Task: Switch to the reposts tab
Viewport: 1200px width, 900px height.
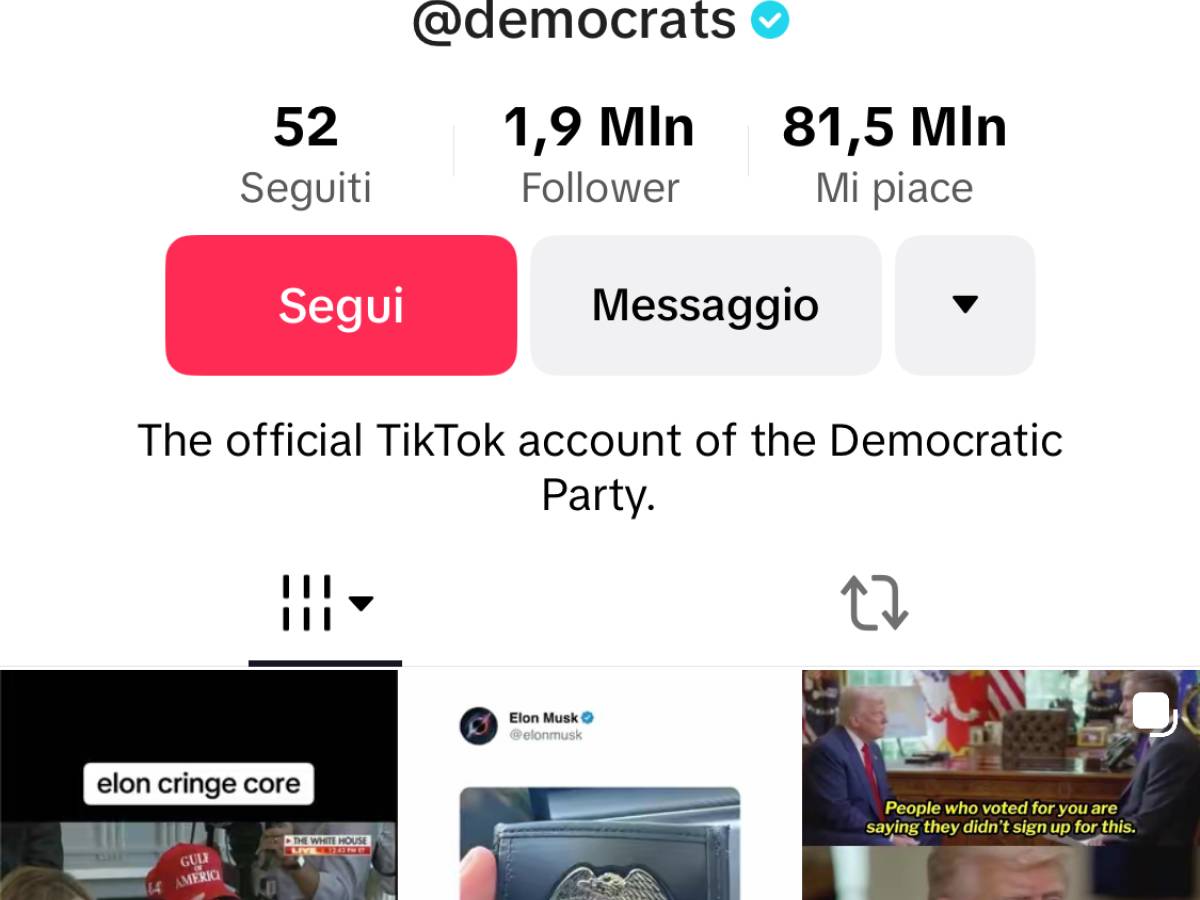Action: point(874,603)
